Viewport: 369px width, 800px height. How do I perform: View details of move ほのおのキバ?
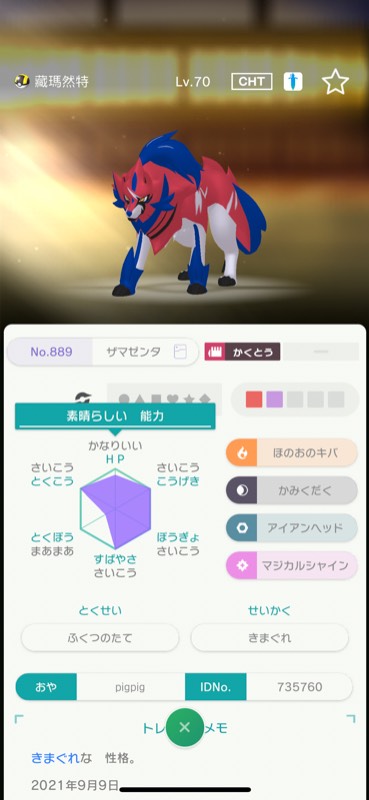click(291, 452)
